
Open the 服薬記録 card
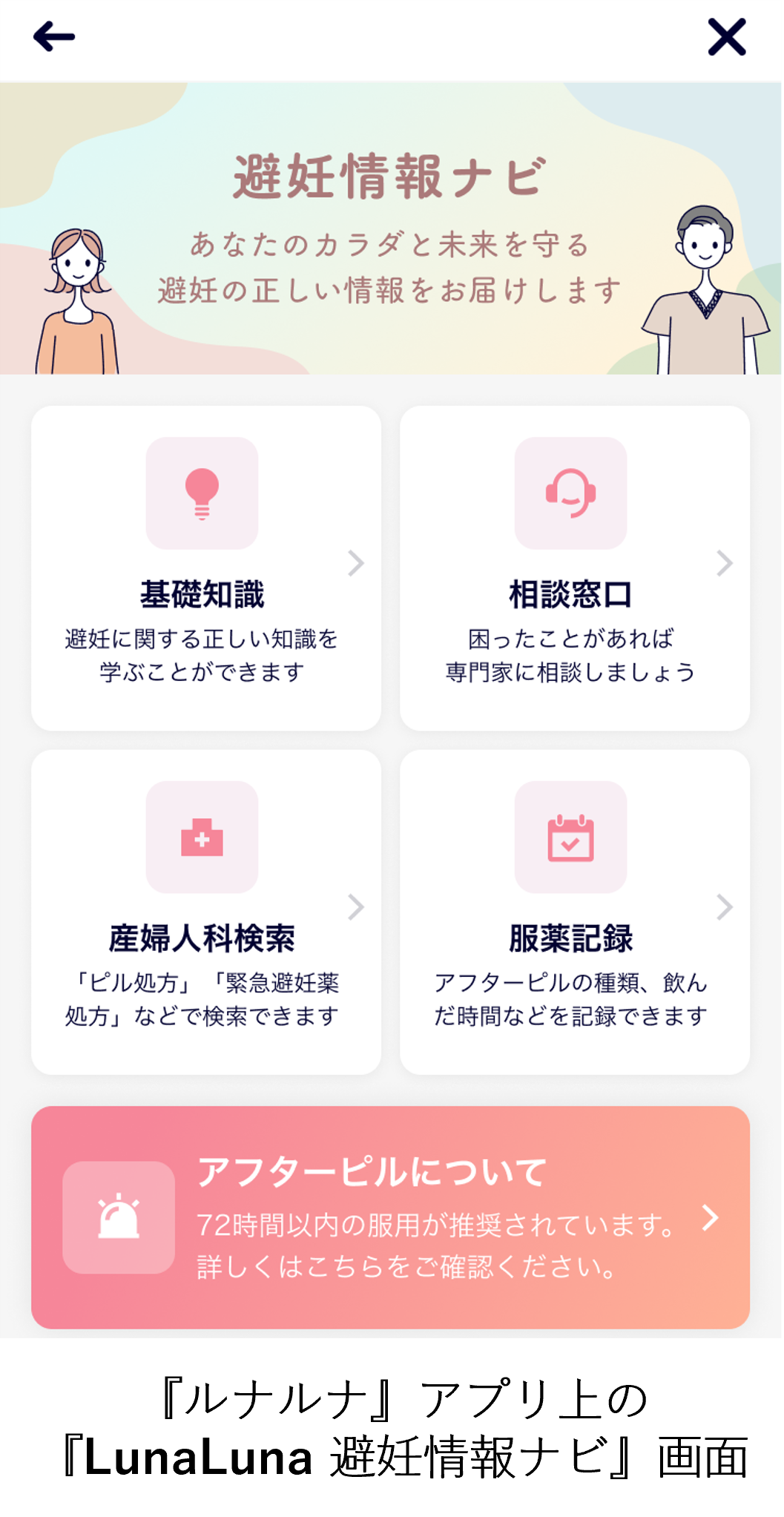tap(574, 912)
